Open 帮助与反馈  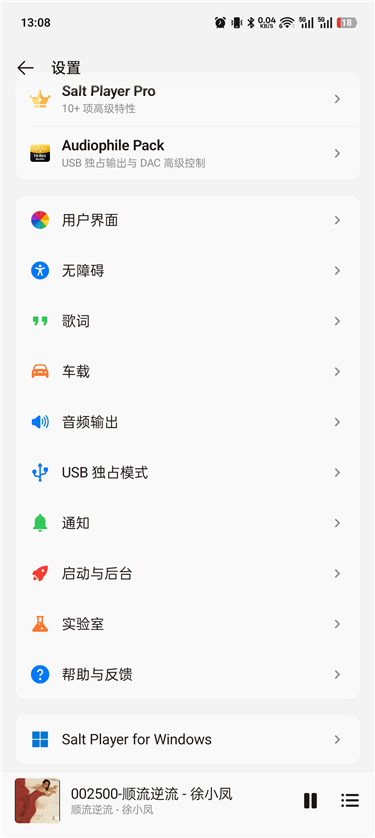(x=188, y=674)
